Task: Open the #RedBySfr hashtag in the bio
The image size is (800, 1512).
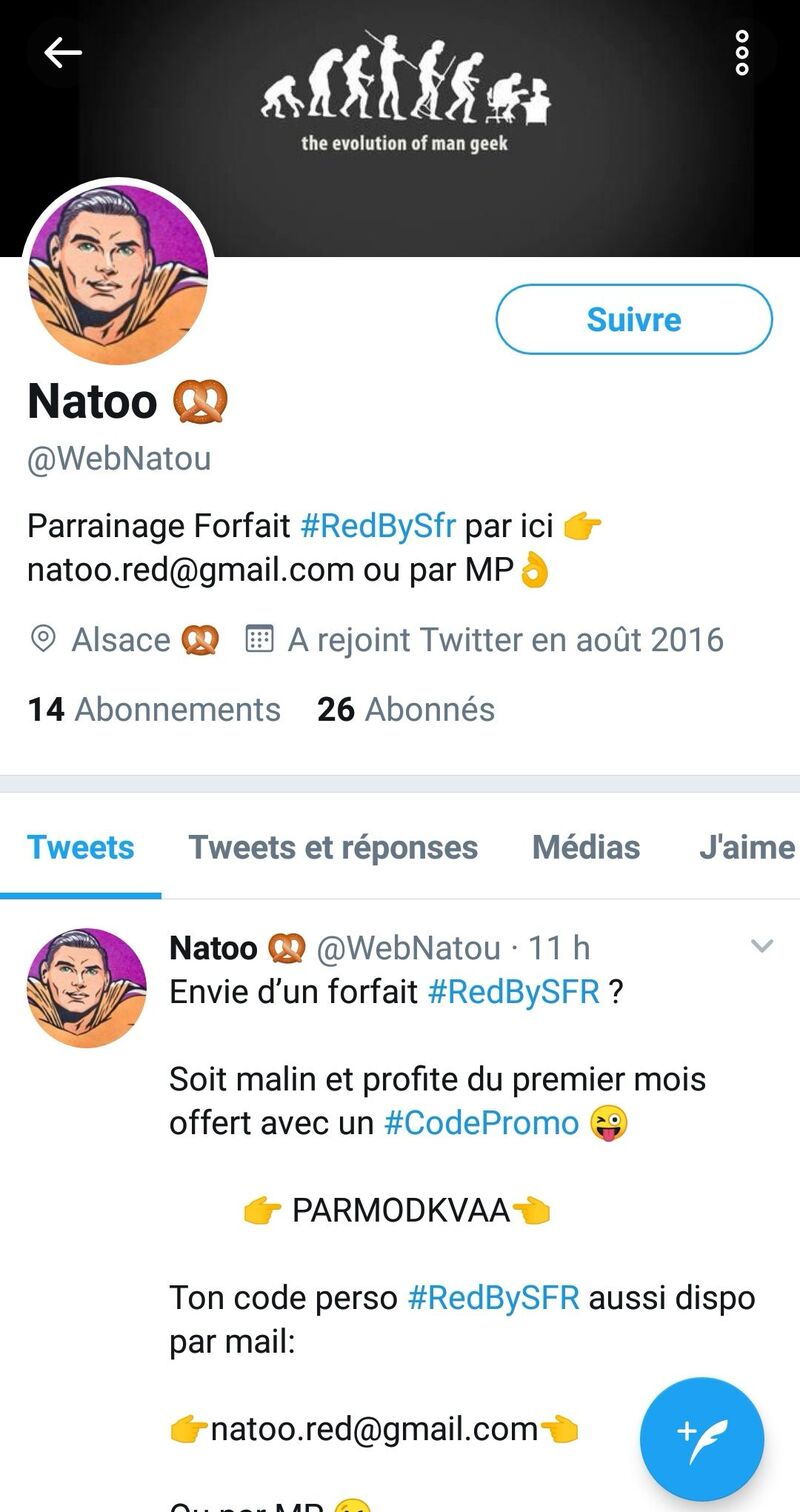Action: 377,526
